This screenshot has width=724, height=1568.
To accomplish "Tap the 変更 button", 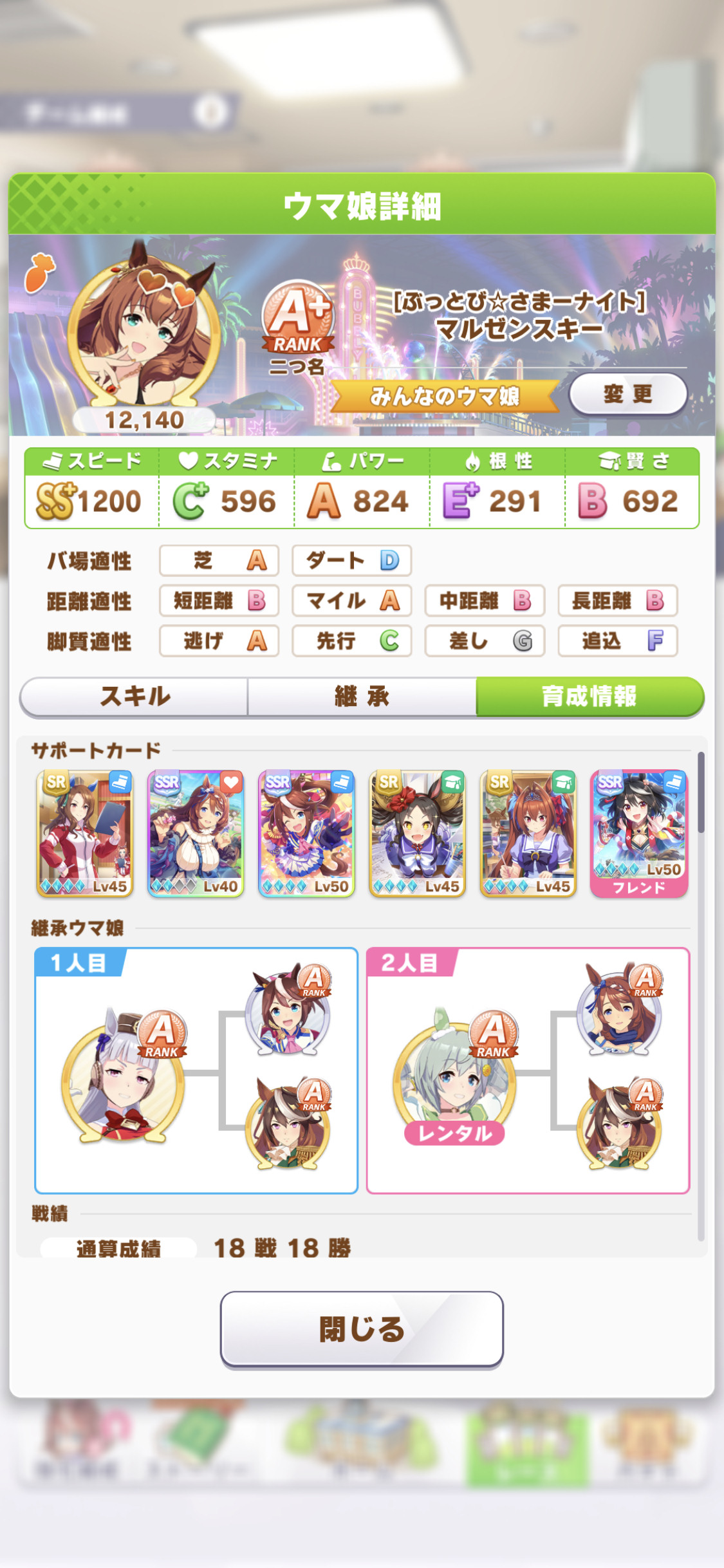I will click(628, 393).
